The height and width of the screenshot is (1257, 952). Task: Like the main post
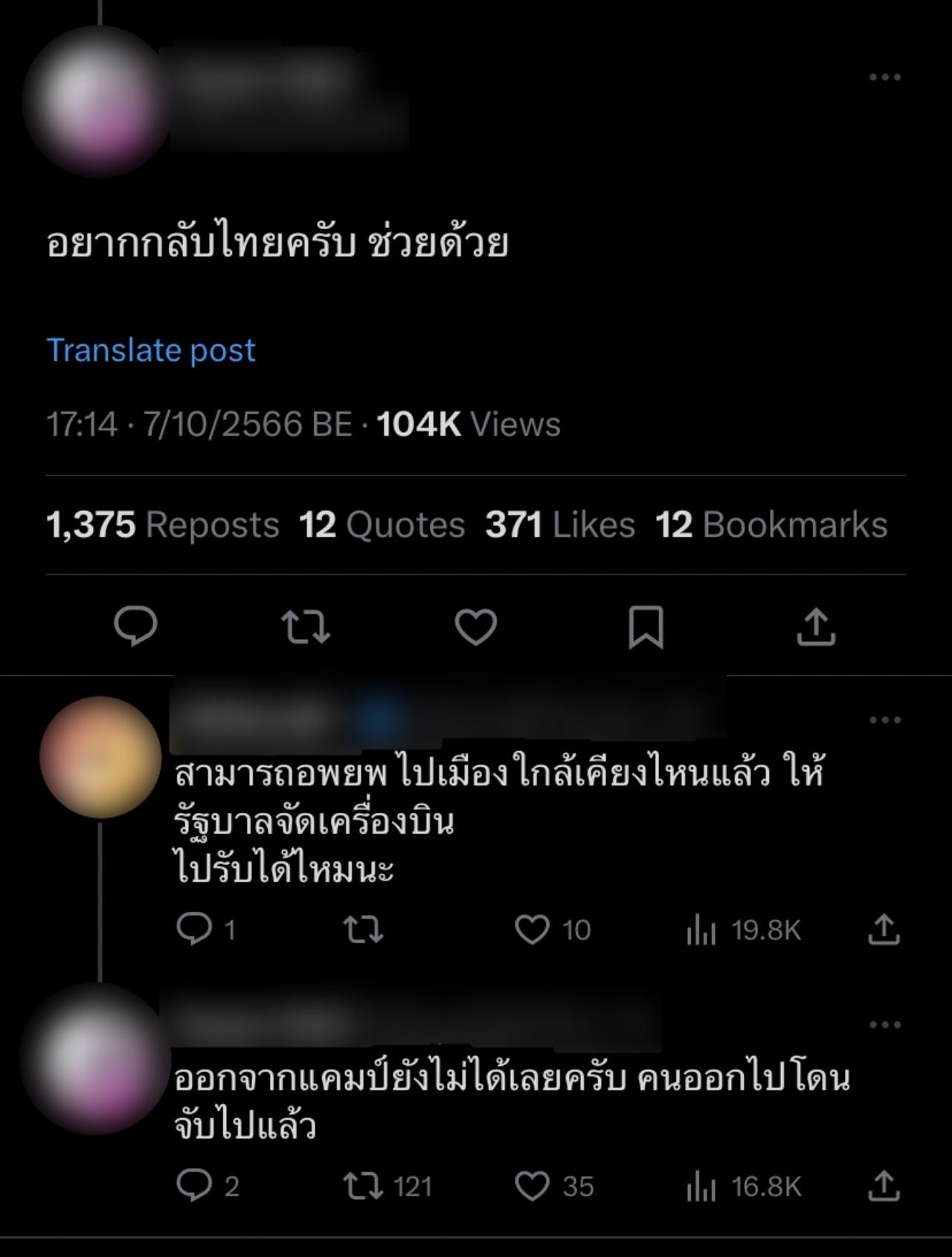pos(476,626)
